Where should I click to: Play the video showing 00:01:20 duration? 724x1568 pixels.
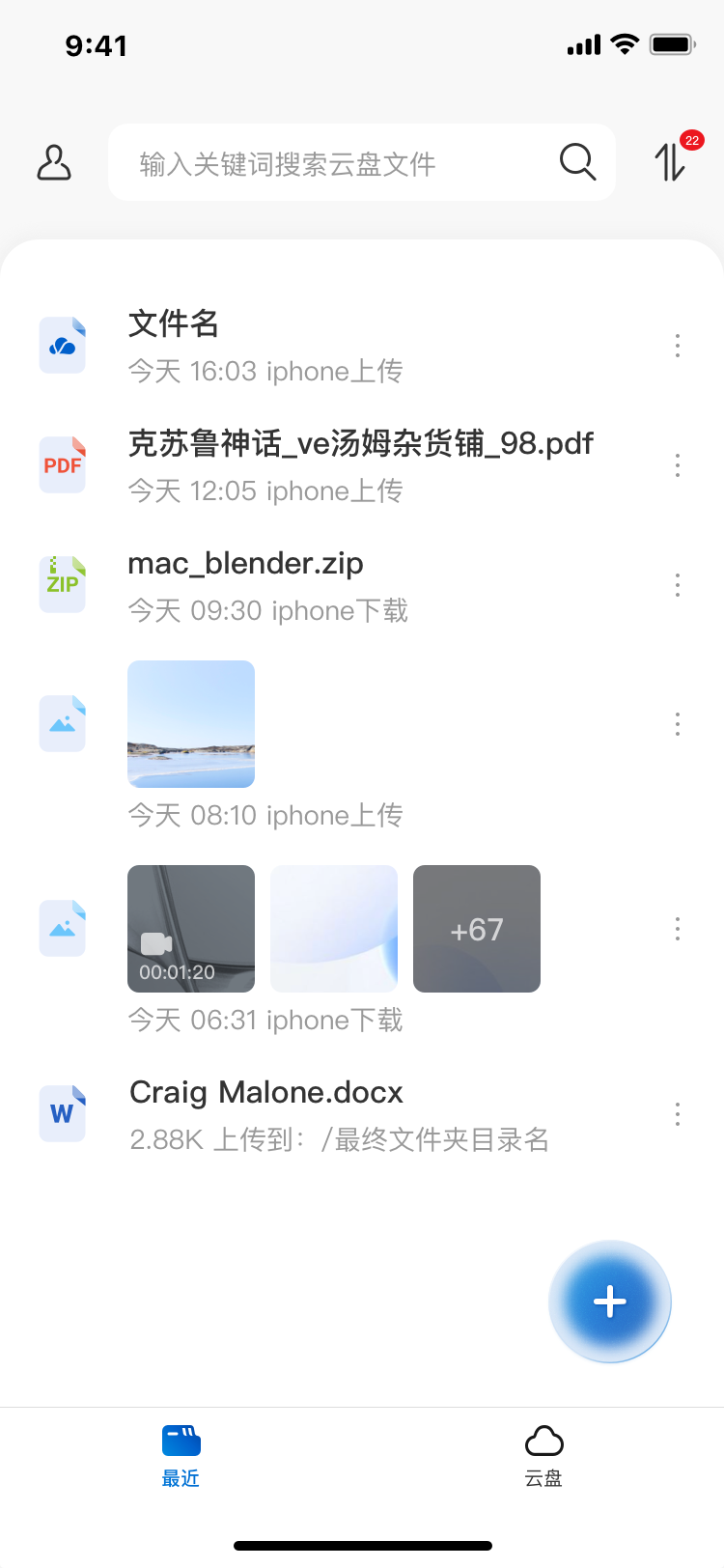click(190, 928)
